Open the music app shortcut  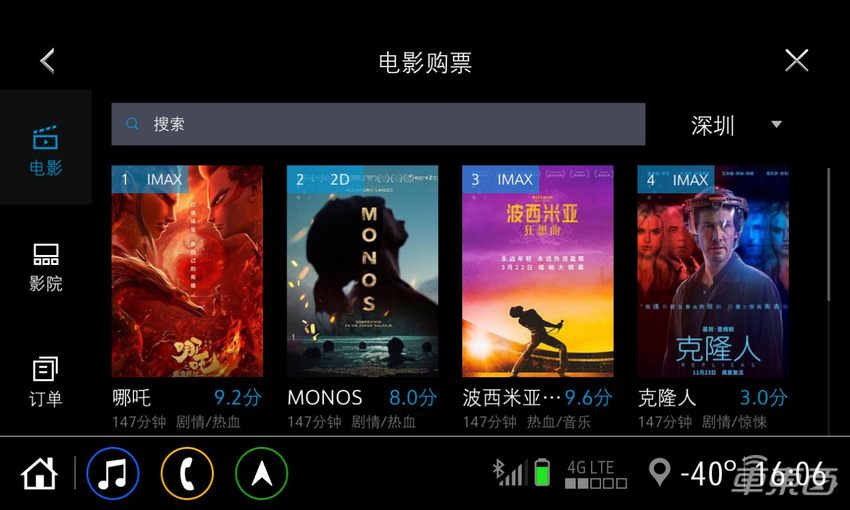pyautogui.click(x=112, y=473)
